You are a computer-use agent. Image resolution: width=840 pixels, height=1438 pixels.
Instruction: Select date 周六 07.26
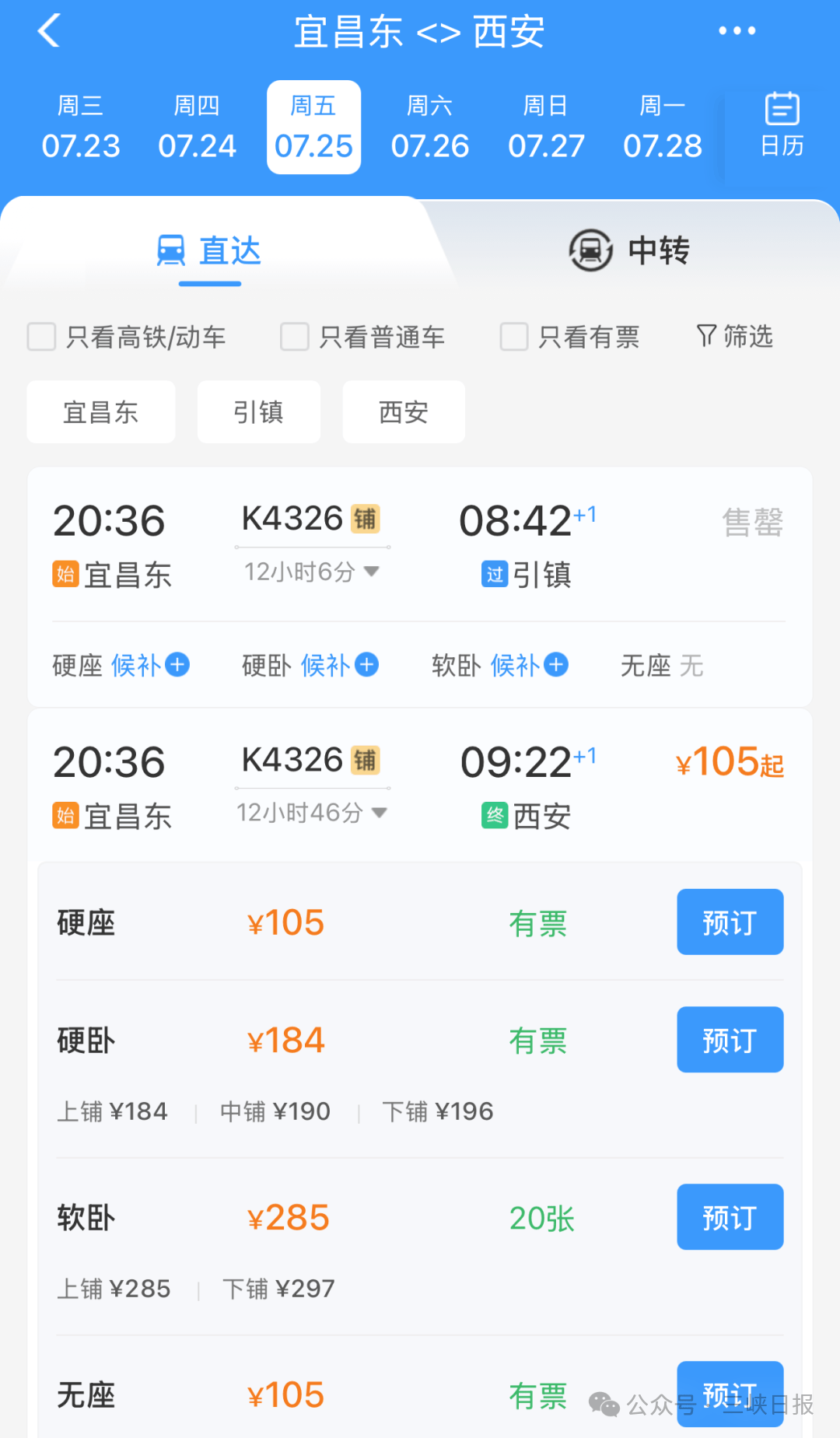(x=430, y=128)
